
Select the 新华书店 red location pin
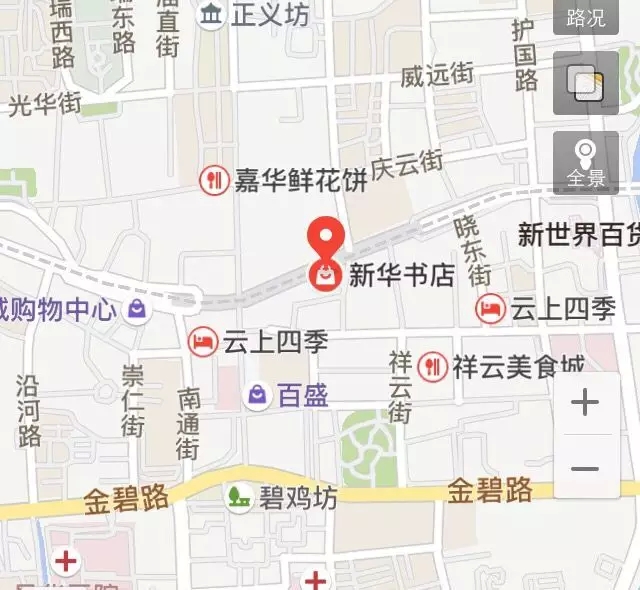click(x=325, y=241)
